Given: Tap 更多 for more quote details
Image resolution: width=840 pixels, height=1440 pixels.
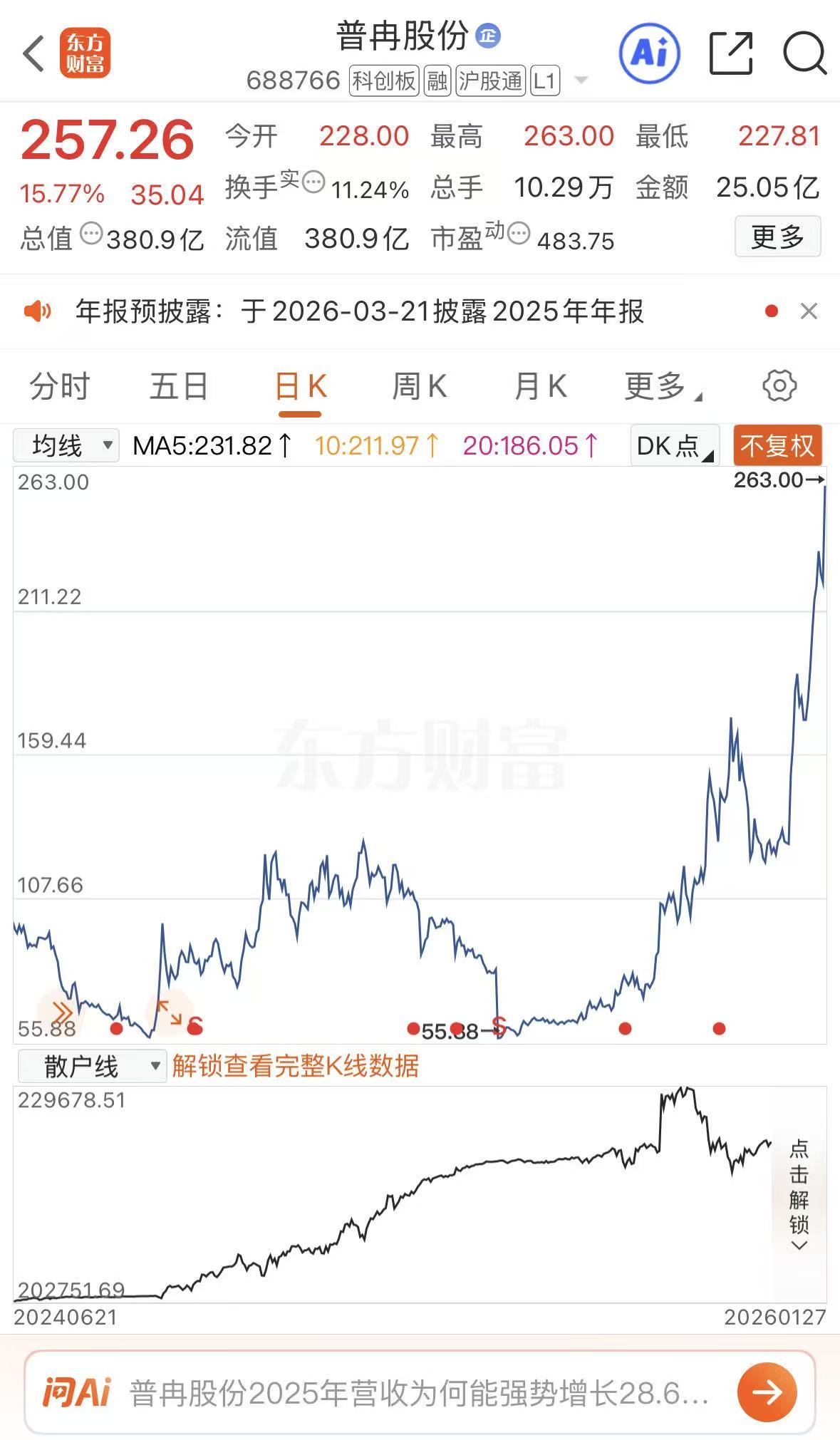Looking at the screenshot, I should 777,237.
